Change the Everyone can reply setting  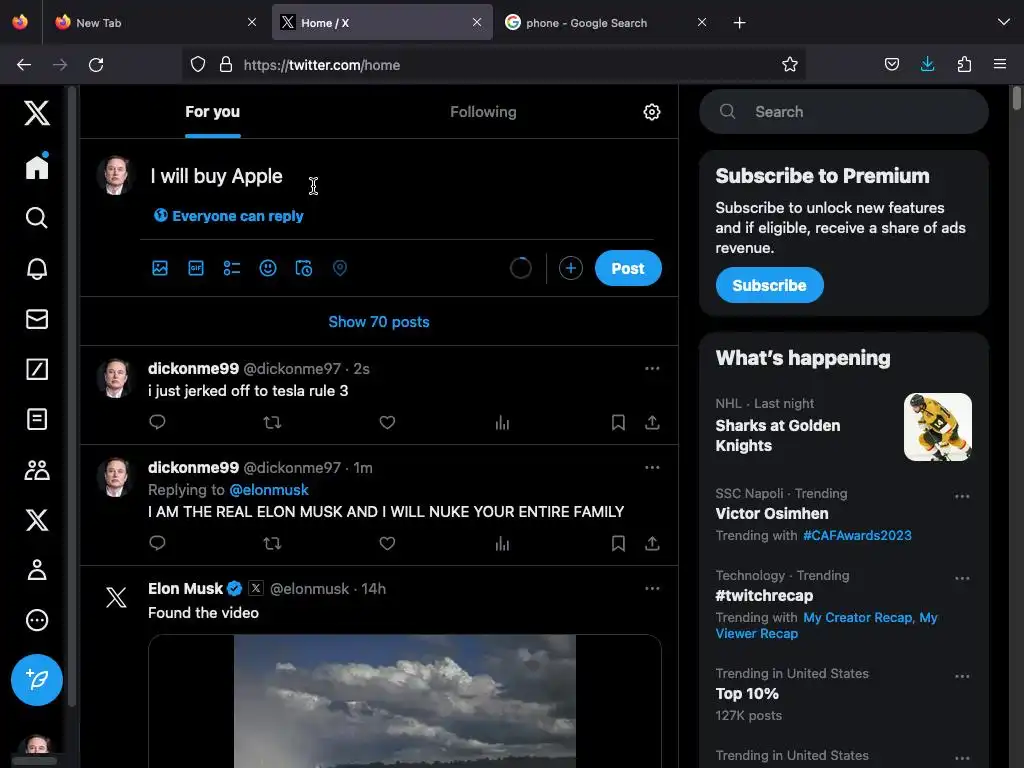coord(229,216)
